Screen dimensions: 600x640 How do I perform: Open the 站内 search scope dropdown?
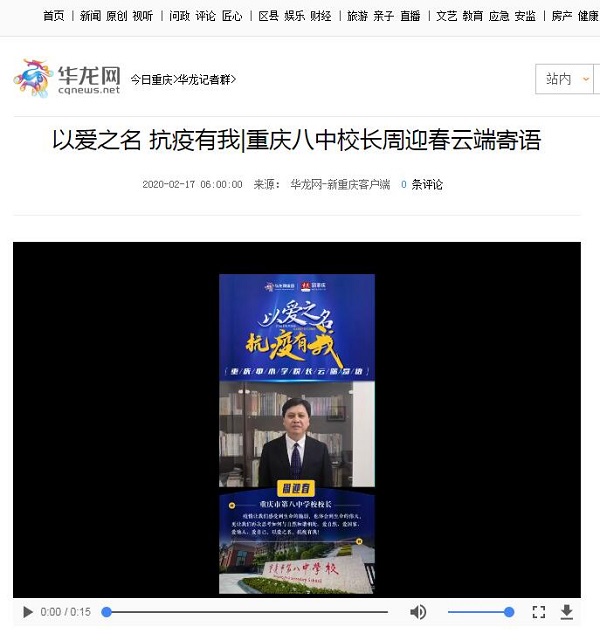(x=567, y=78)
